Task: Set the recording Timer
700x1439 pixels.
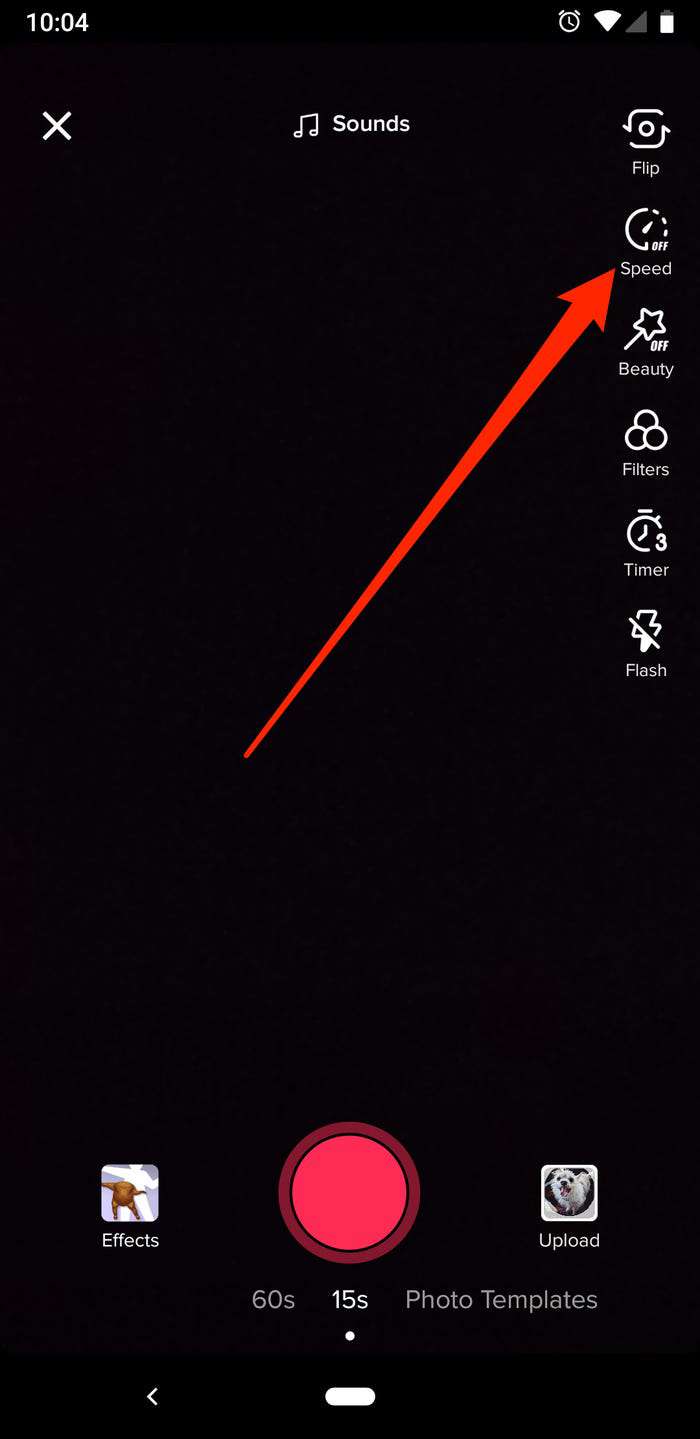Action: [646, 543]
